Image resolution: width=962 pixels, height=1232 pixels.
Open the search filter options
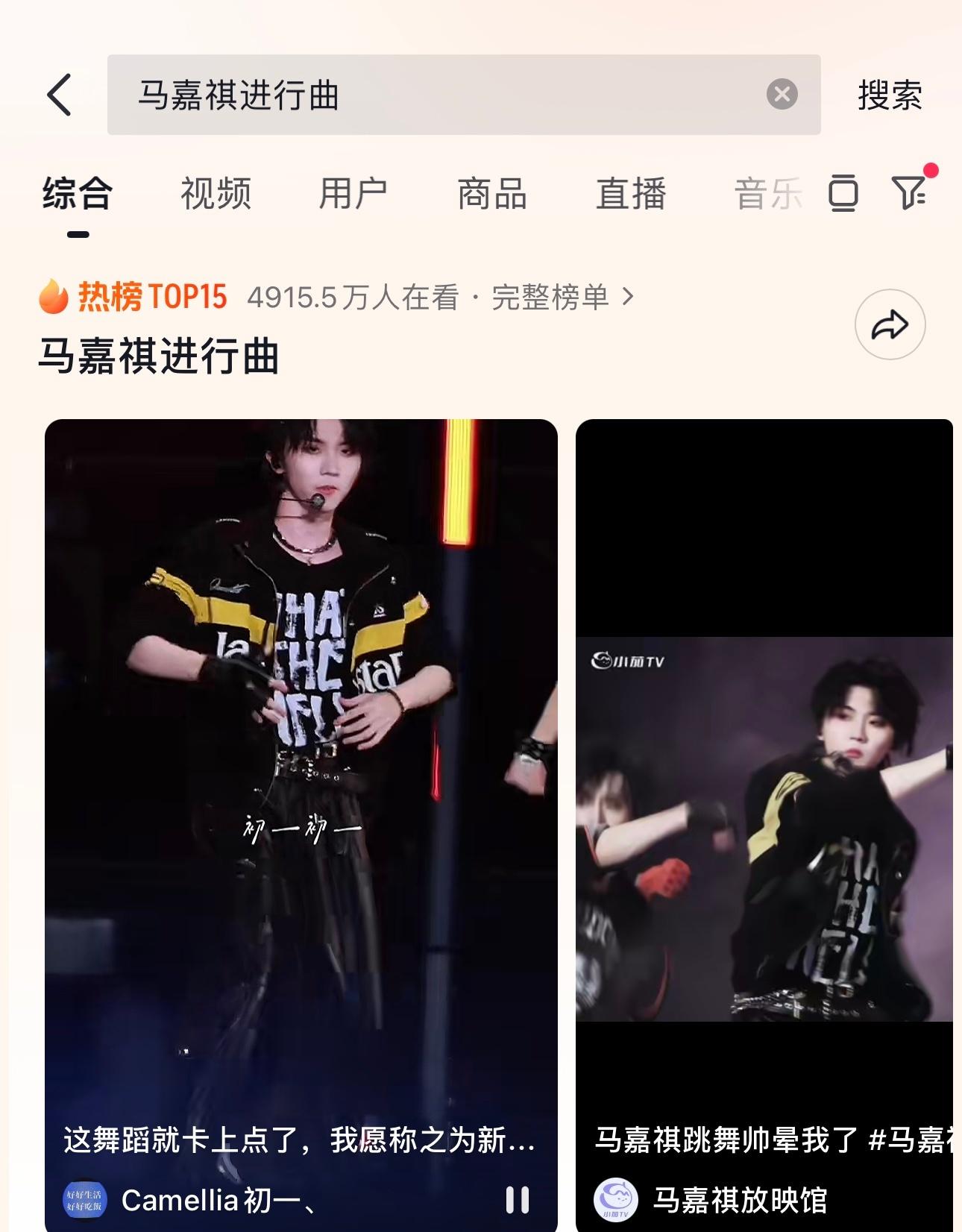pos(910,192)
